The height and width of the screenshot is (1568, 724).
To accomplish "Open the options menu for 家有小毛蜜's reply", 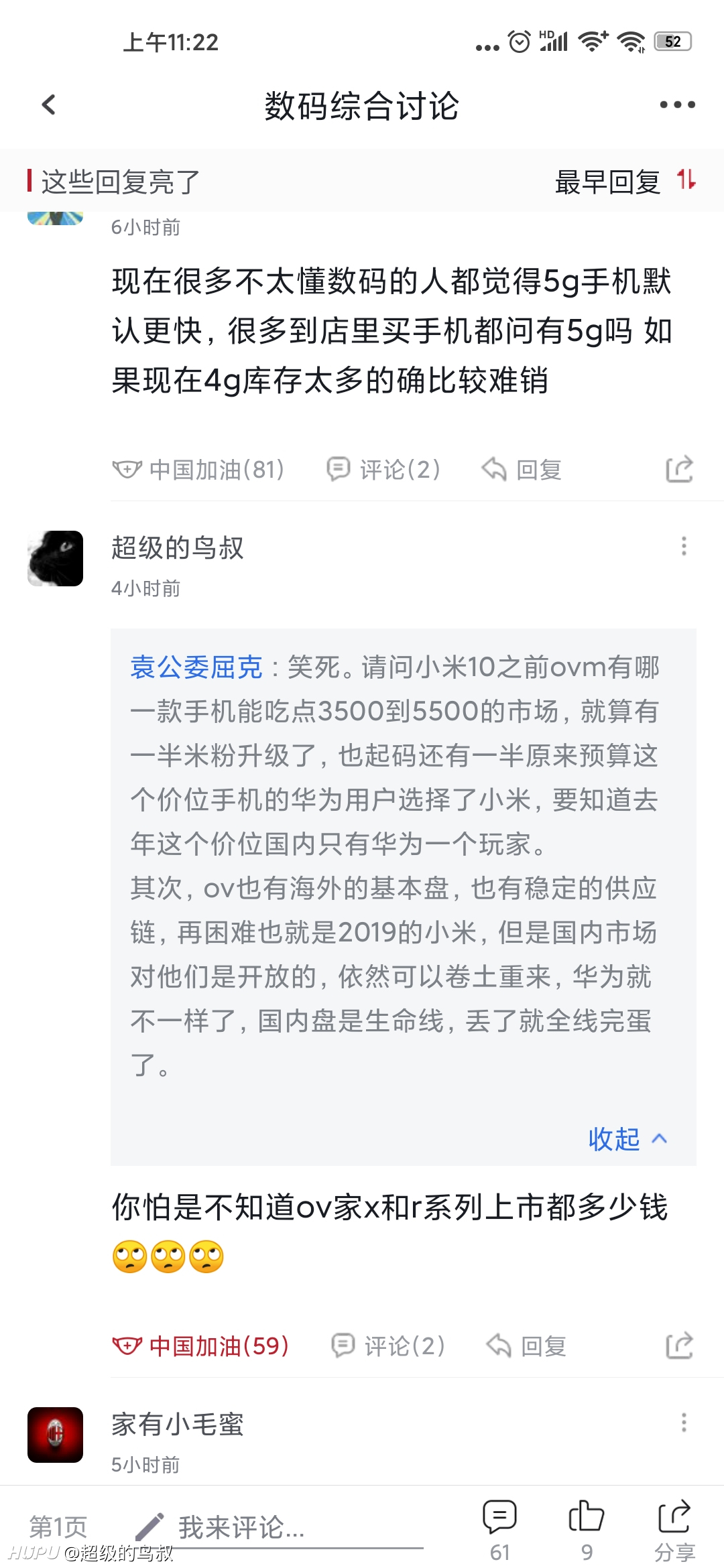I will 684,1422.
